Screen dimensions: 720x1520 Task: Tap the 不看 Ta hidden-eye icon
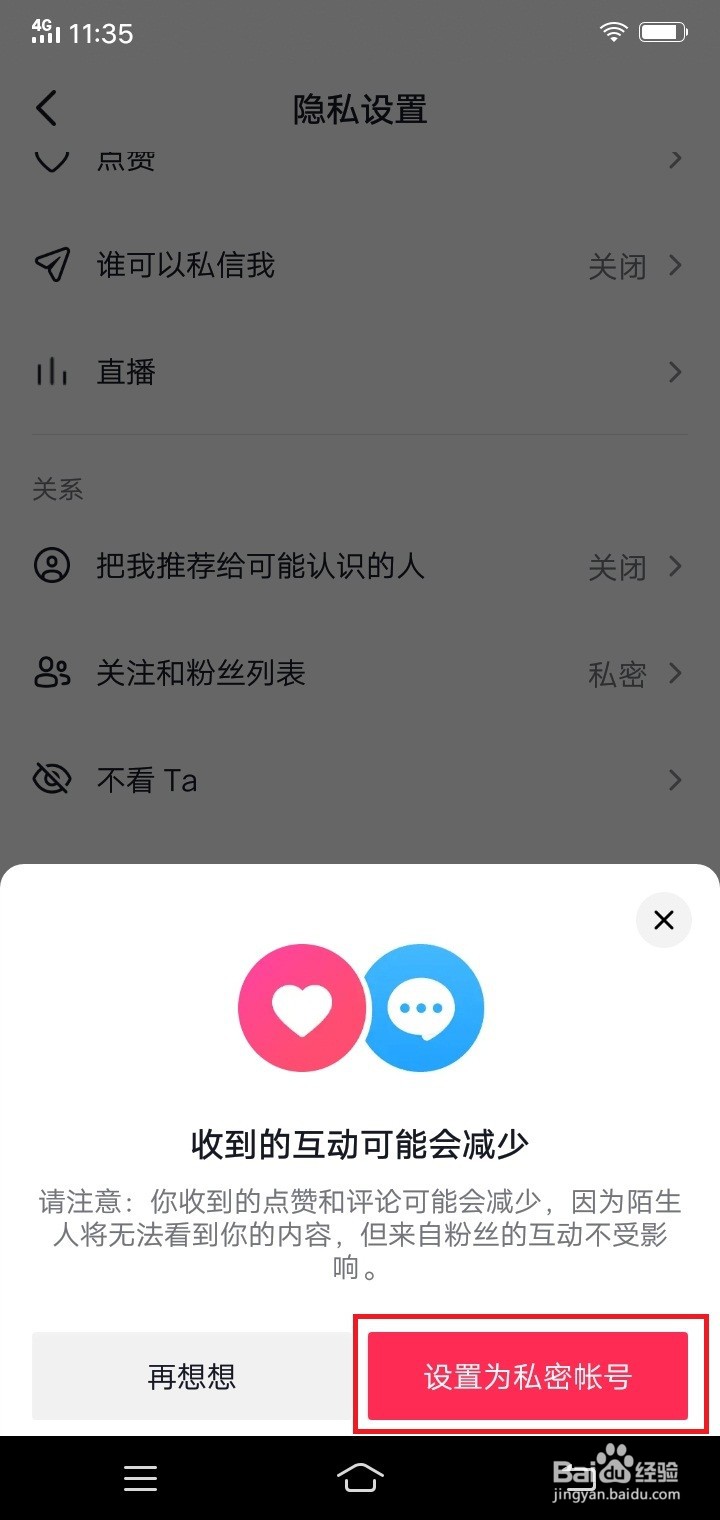[52, 779]
